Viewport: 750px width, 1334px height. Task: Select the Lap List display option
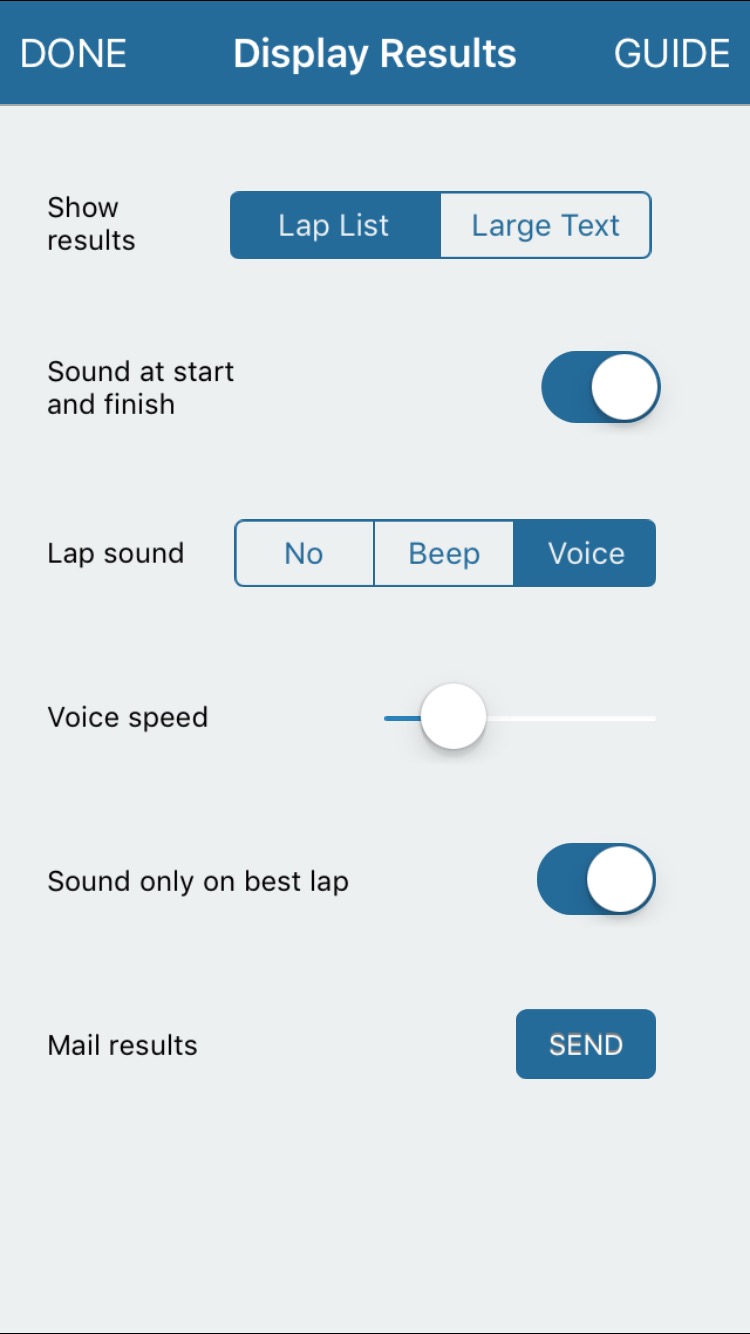[x=335, y=225]
